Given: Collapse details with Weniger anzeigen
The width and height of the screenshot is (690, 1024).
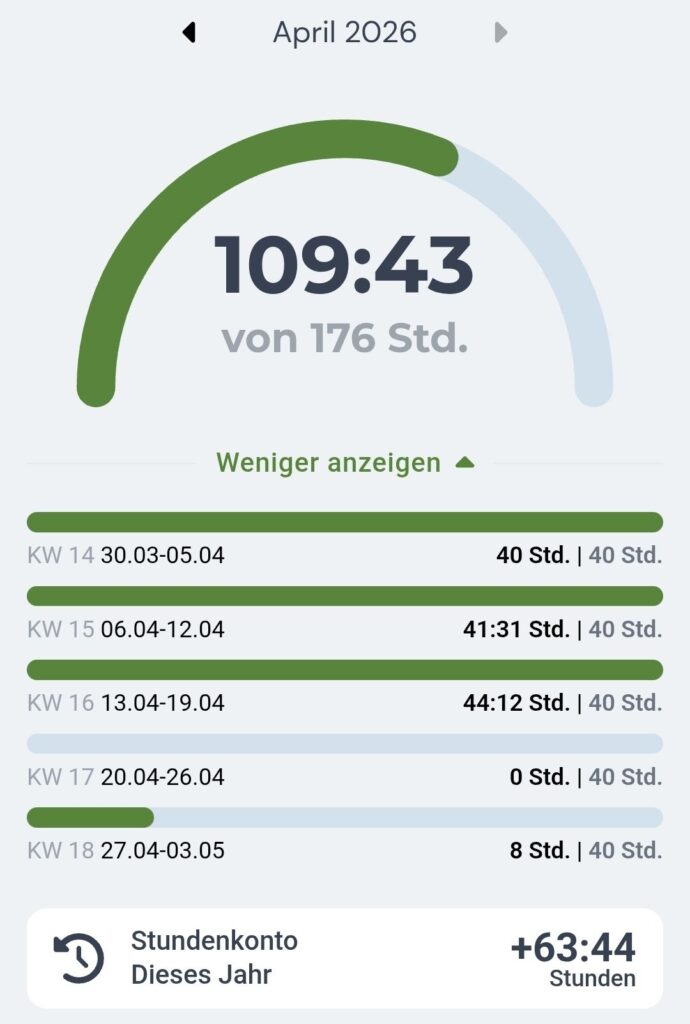Looking at the screenshot, I should tap(344, 463).
